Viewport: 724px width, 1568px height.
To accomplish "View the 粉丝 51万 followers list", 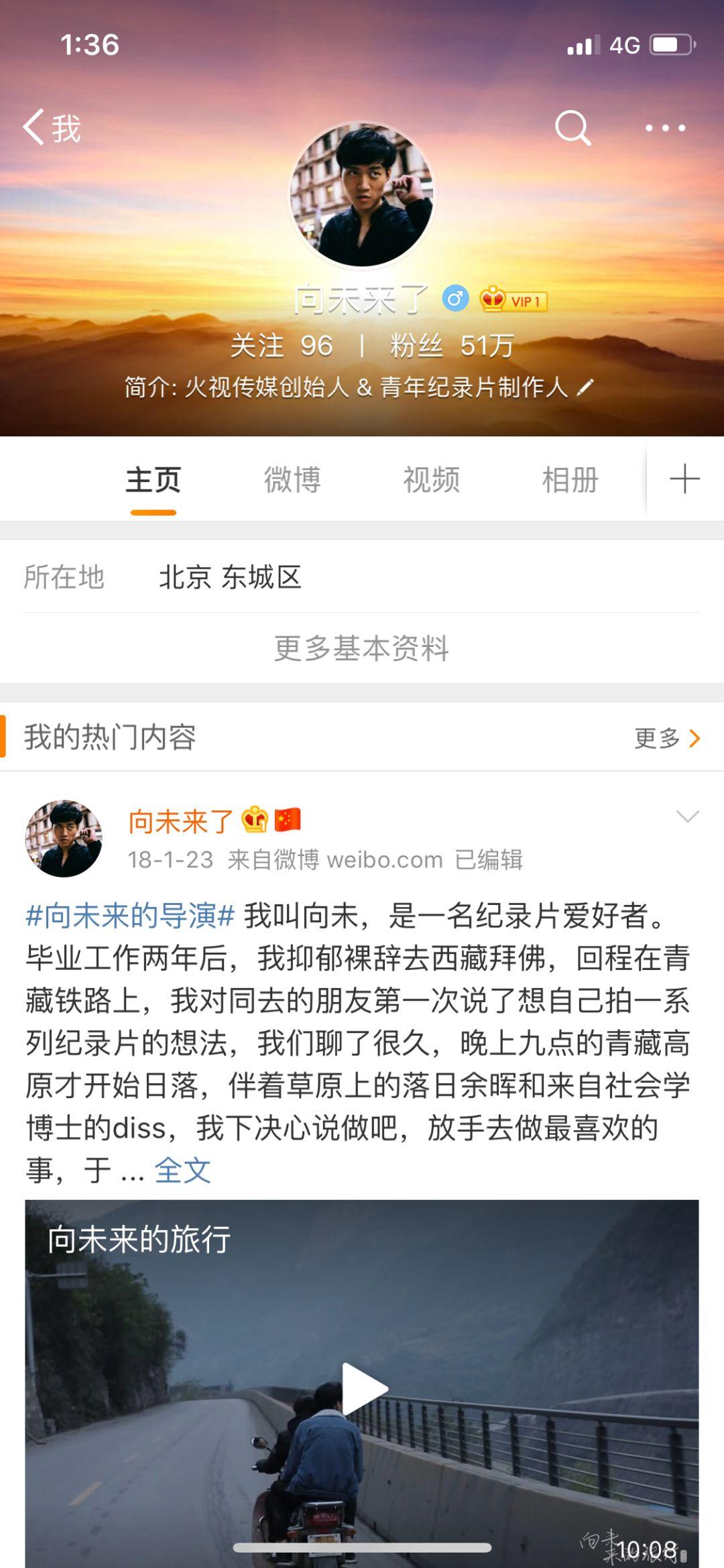I will [452, 346].
